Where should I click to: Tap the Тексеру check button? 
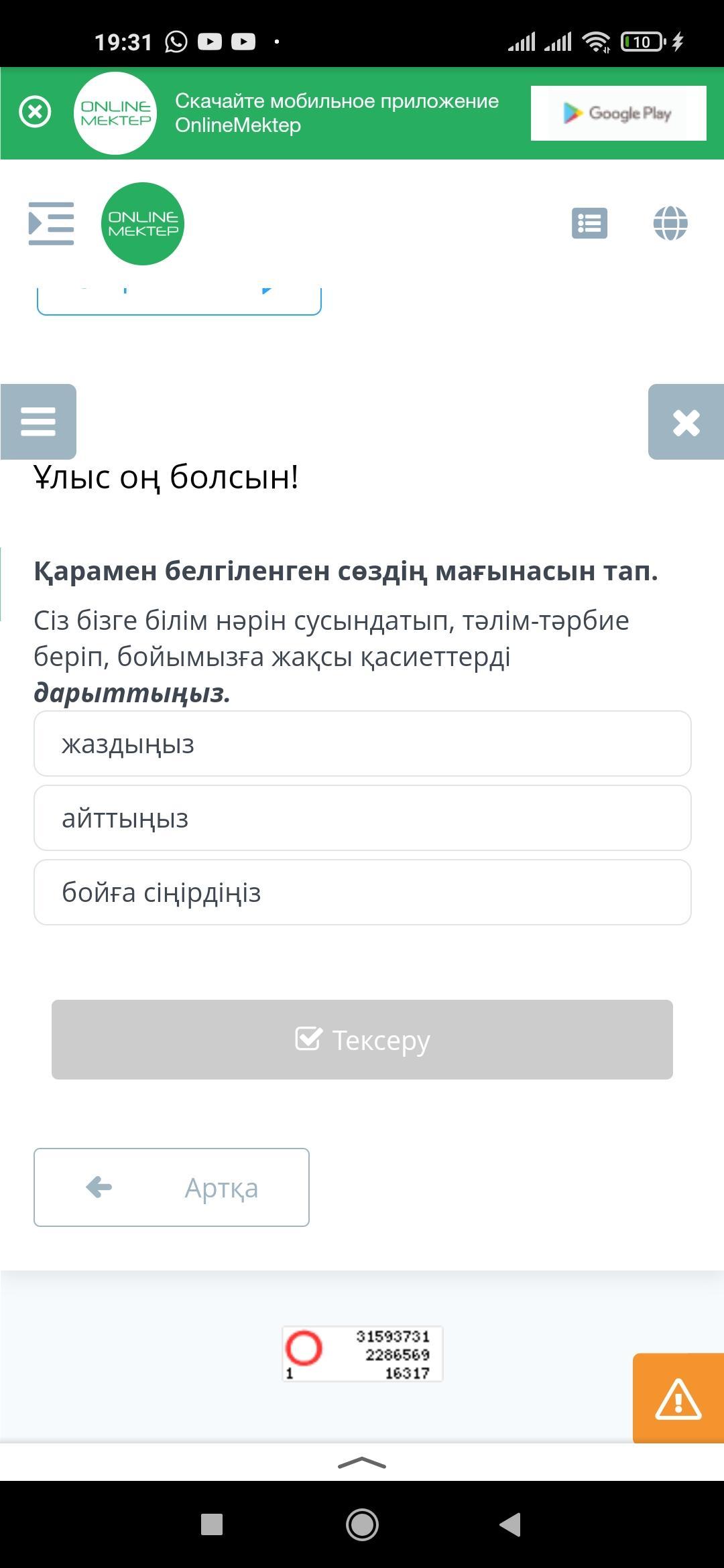362,1039
